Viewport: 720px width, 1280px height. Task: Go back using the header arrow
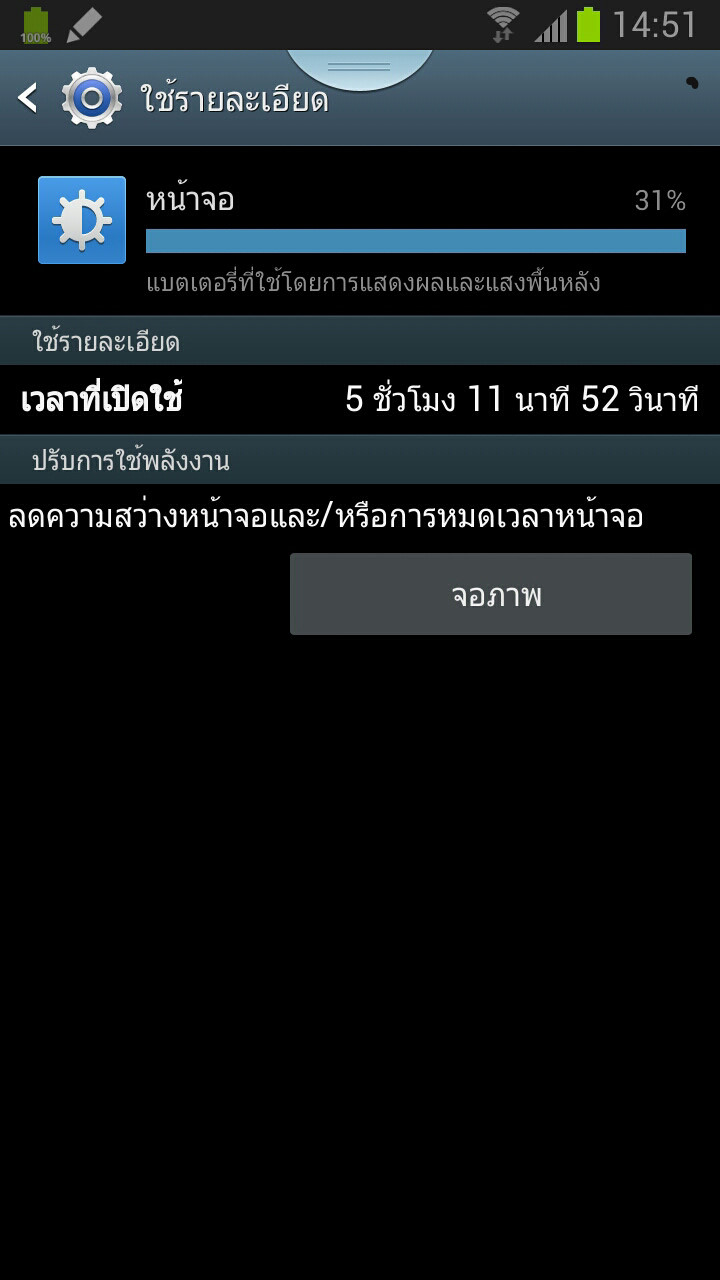pyautogui.click(x=29, y=98)
